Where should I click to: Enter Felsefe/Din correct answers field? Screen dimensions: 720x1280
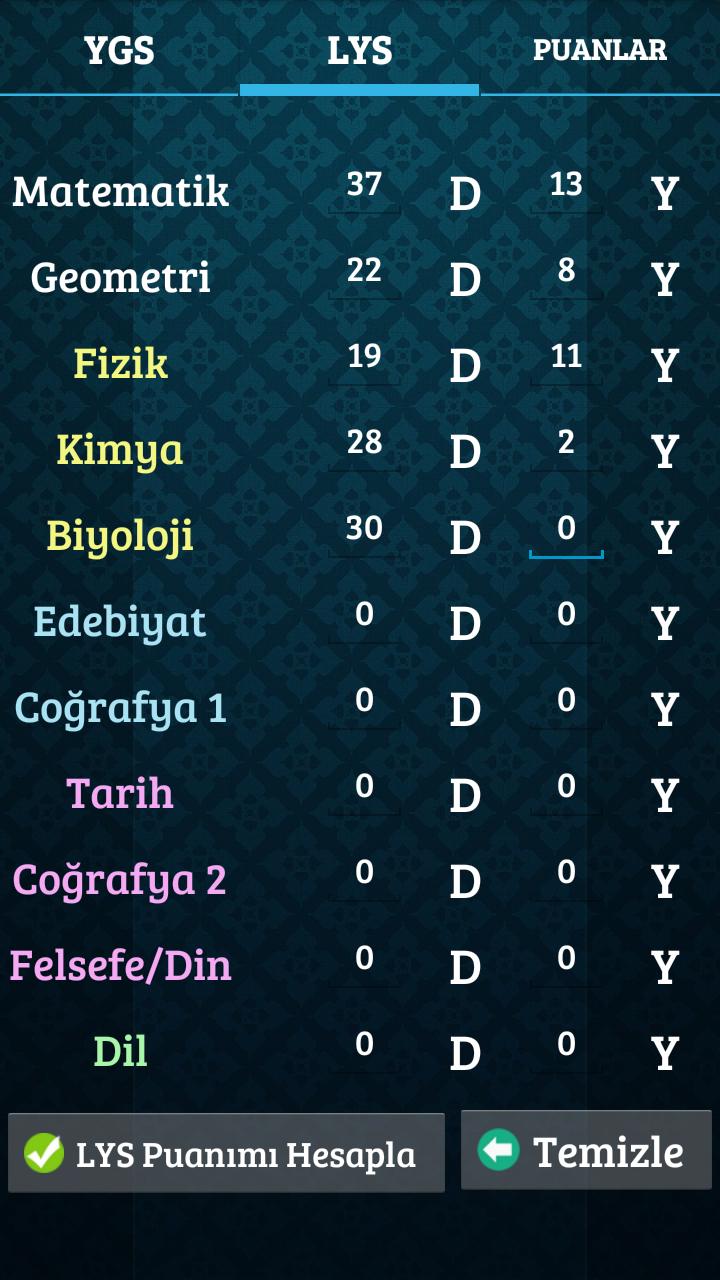[x=364, y=961]
